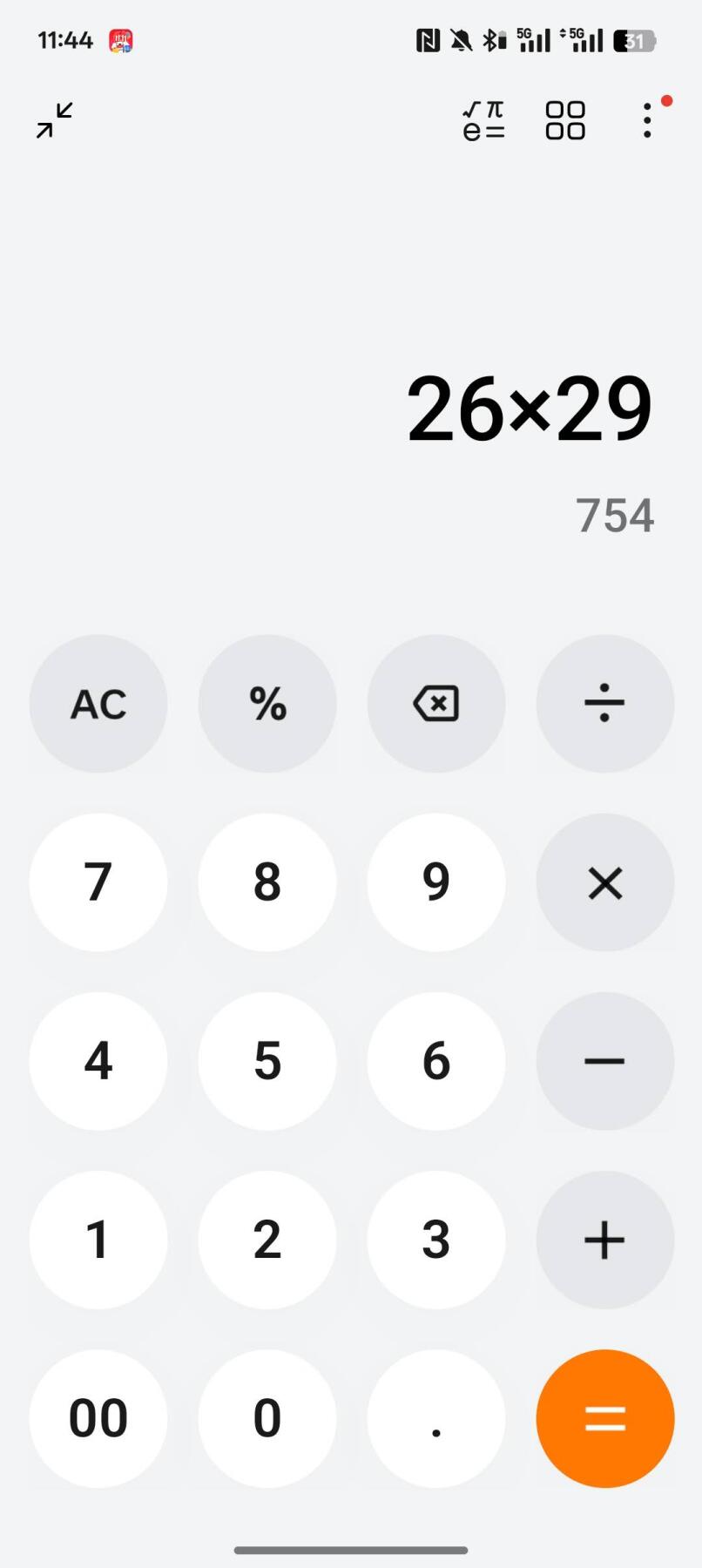Shrink calculator to a floating window
702x1568 pixels.
[54, 120]
